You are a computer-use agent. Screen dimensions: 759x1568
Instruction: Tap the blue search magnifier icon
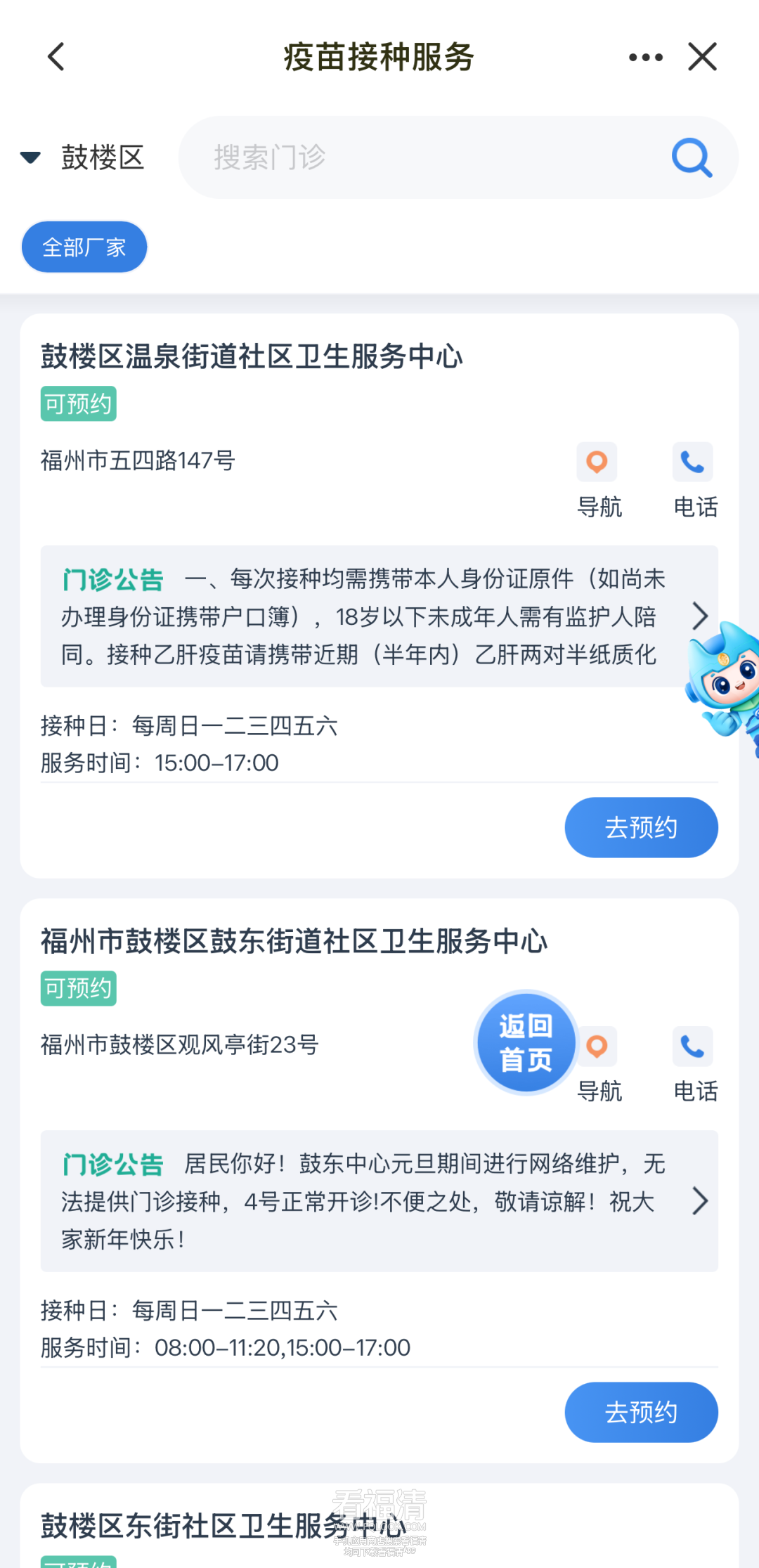(x=692, y=157)
